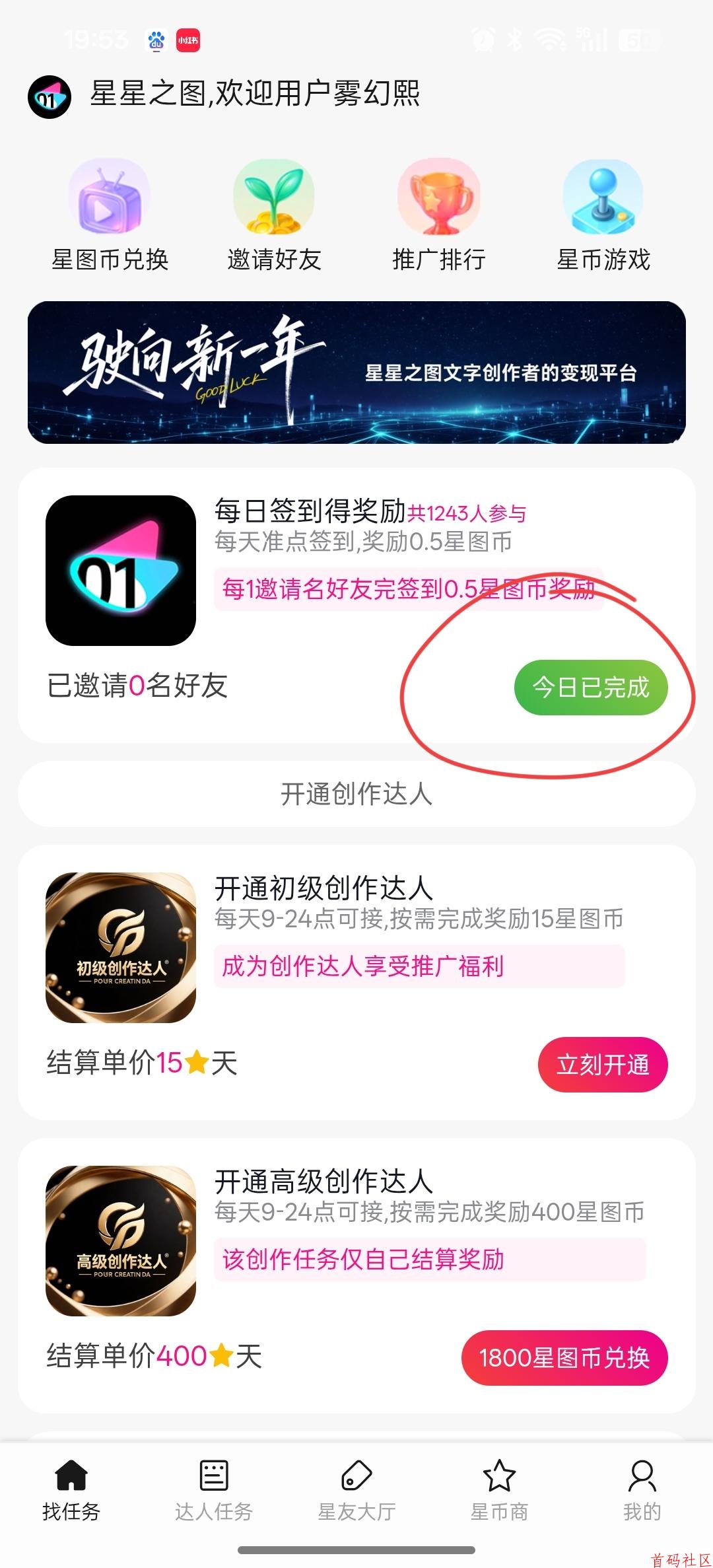Tap the circled 今日已完成 button
The height and width of the screenshot is (1568, 713).
click(x=590, y=688)
